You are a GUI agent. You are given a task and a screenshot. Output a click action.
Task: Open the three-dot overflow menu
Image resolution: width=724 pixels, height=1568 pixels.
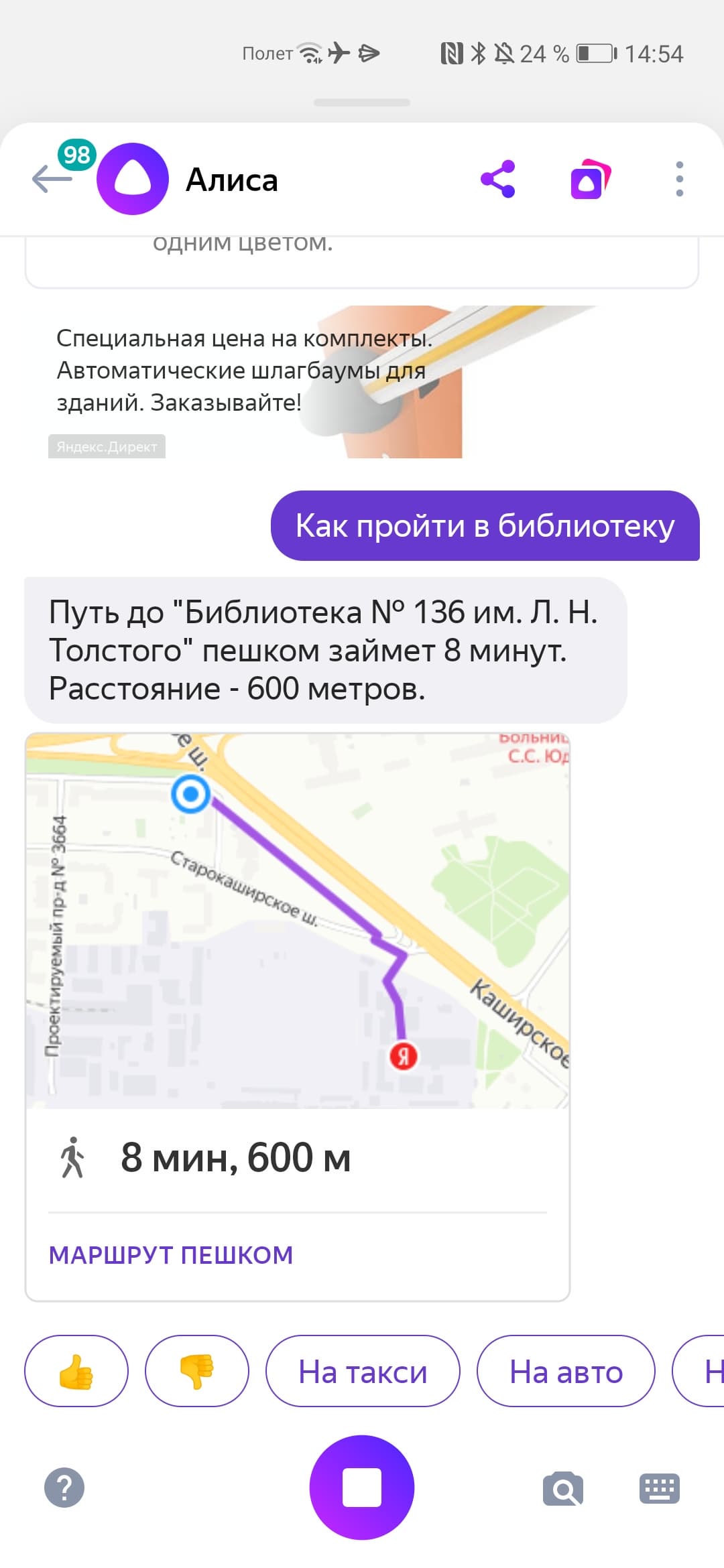coord(679,179)
